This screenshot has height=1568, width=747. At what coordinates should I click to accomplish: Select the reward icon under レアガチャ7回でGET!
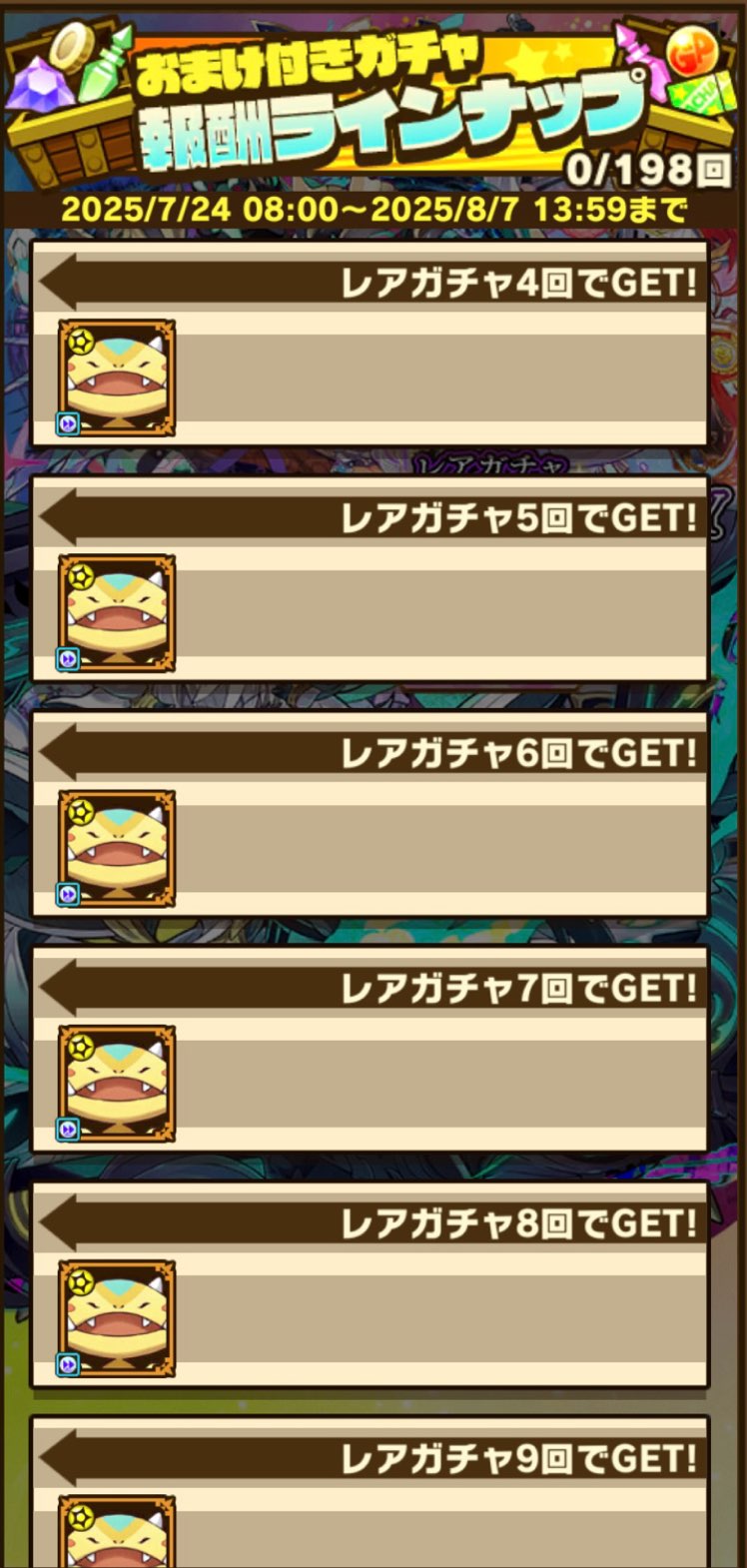[116, 1084]
